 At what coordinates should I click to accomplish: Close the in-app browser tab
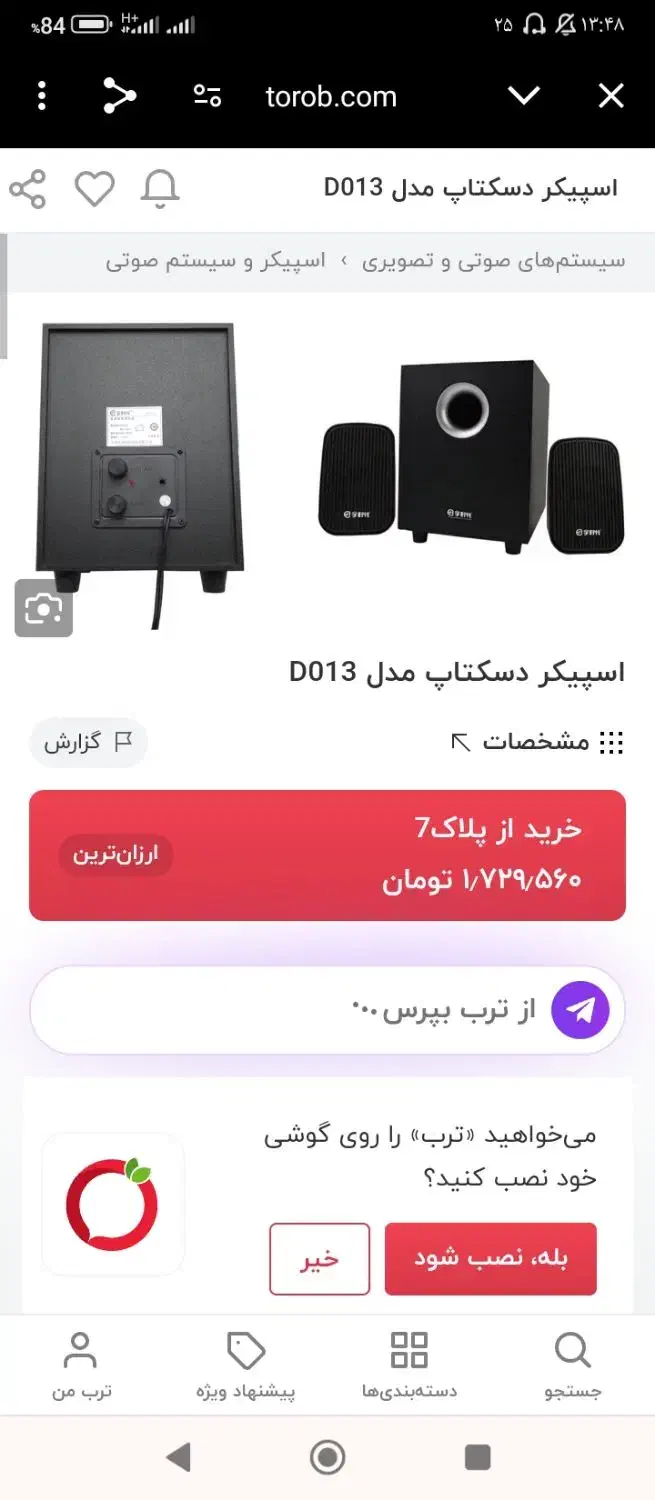610,96
